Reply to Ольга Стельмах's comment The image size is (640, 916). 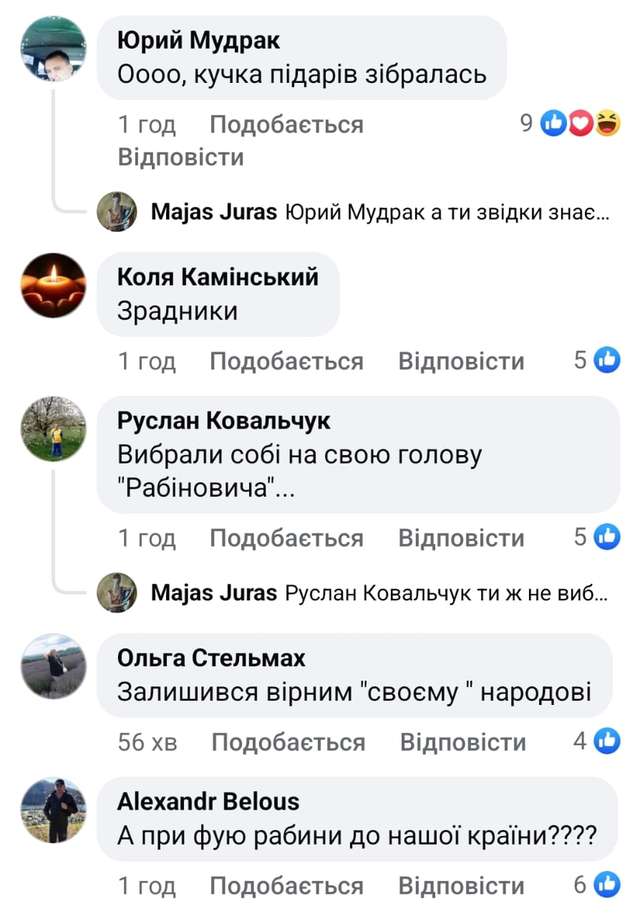pos(463,742)
